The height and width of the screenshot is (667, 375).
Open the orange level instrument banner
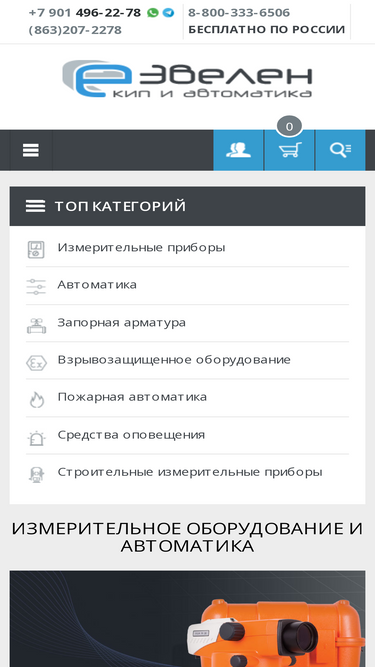pos(188,619)
